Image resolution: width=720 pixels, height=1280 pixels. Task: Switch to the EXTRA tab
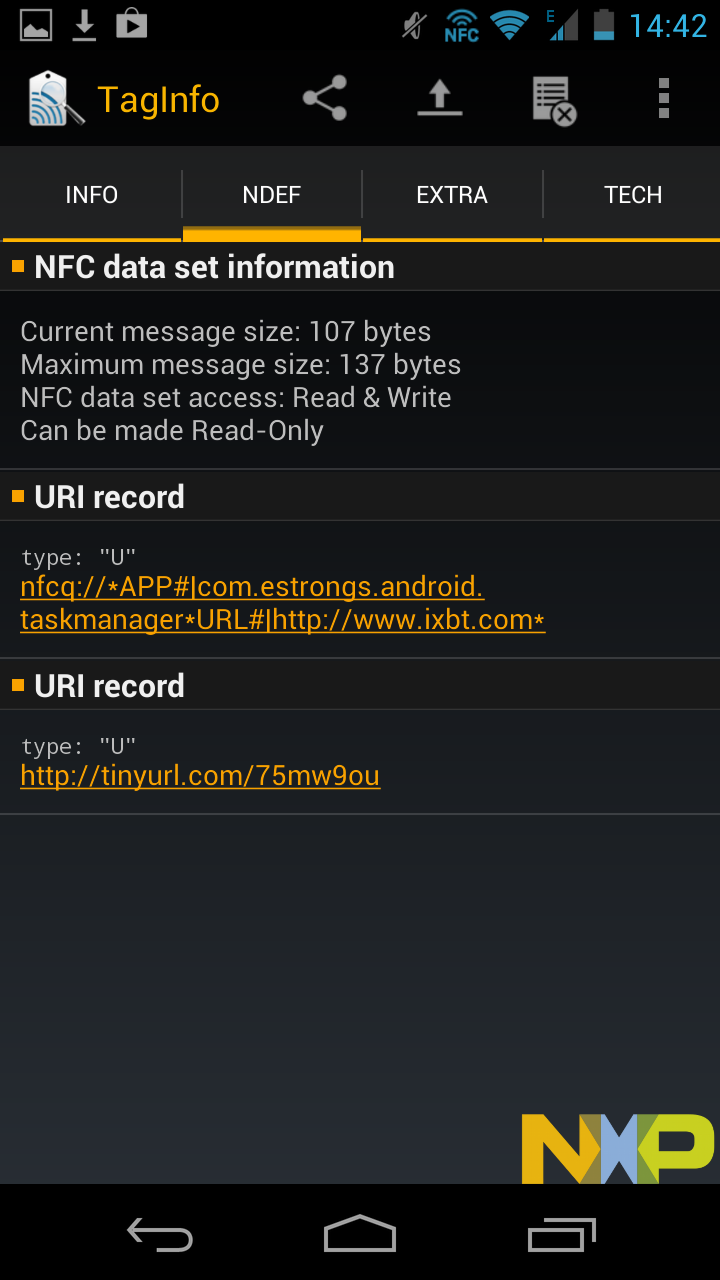click(x=452, y=195)
